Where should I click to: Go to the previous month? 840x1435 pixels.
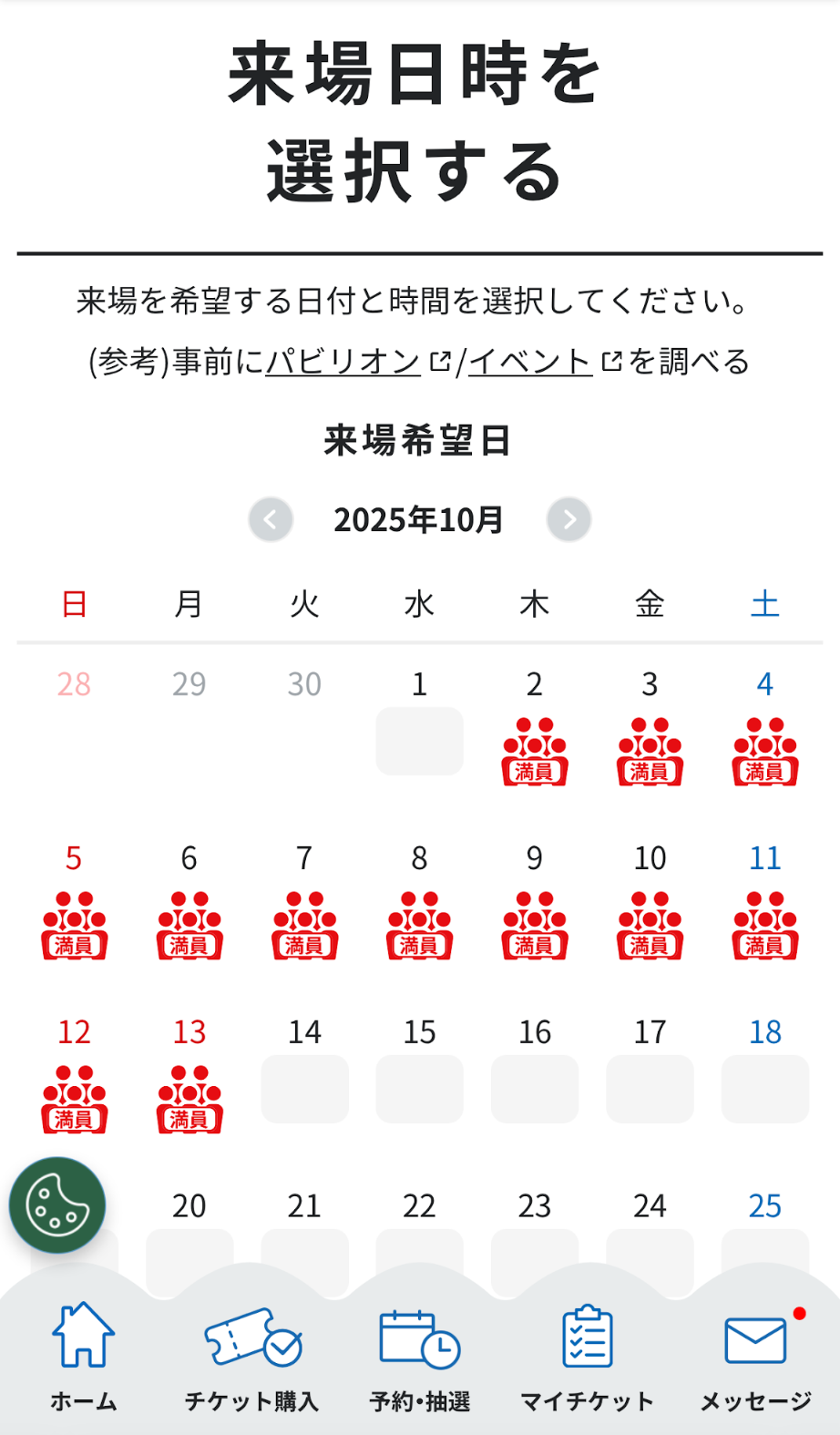(x=271, y=519)
